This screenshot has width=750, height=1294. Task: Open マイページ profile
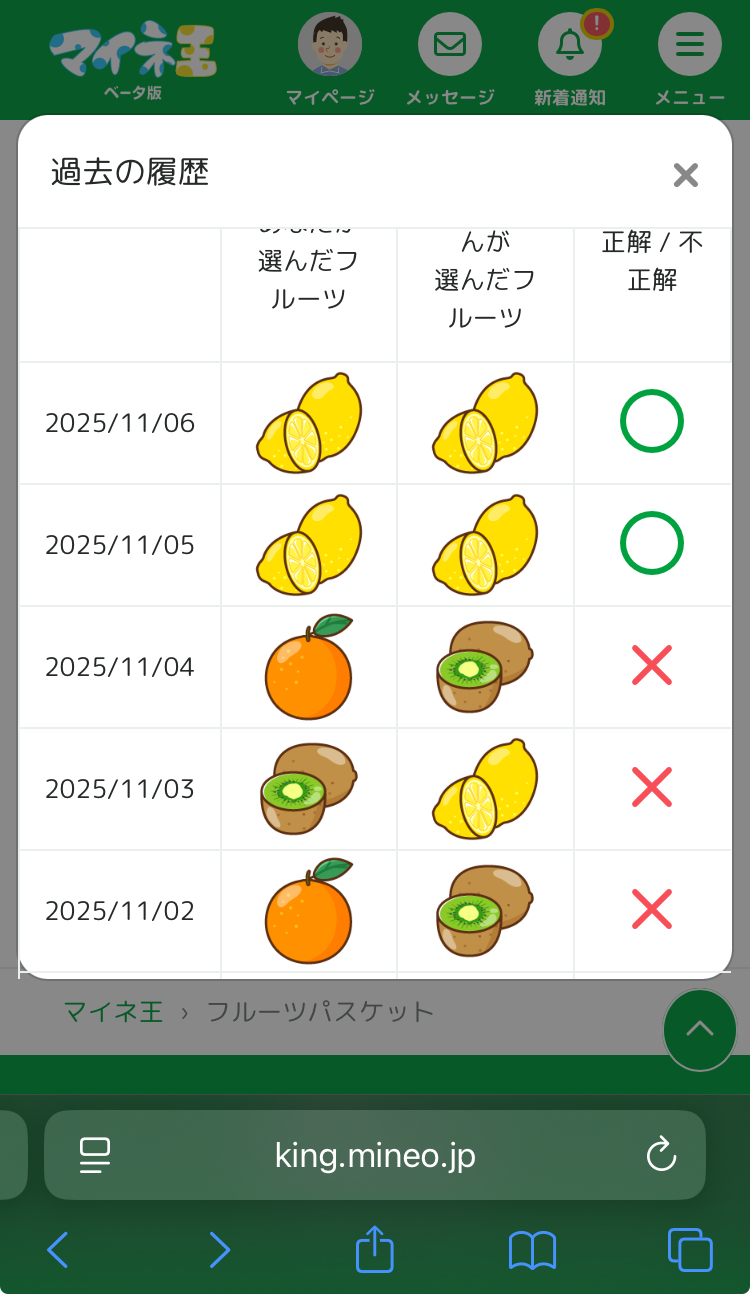click(329, 47)
